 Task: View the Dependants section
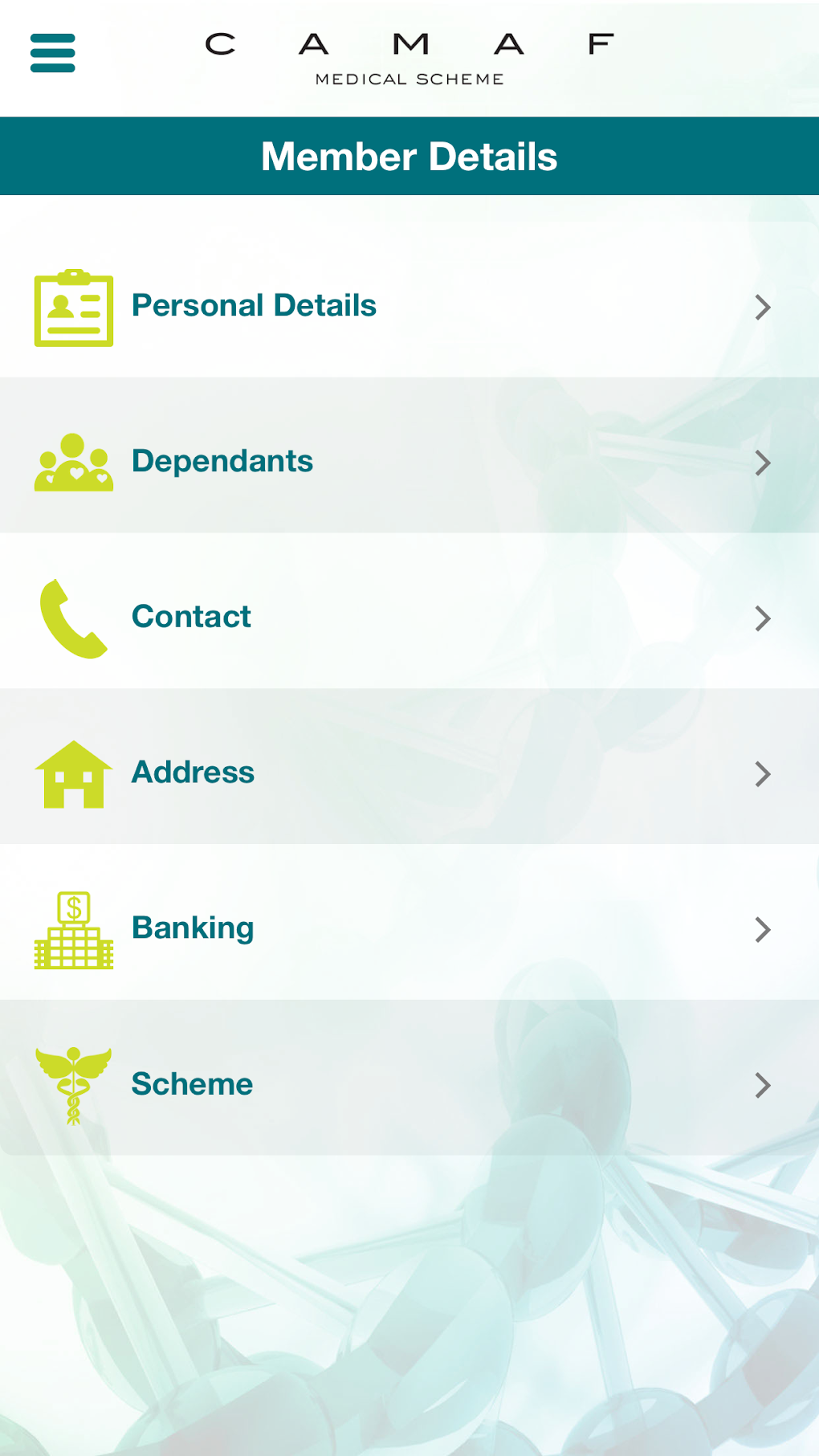[409, 461]
